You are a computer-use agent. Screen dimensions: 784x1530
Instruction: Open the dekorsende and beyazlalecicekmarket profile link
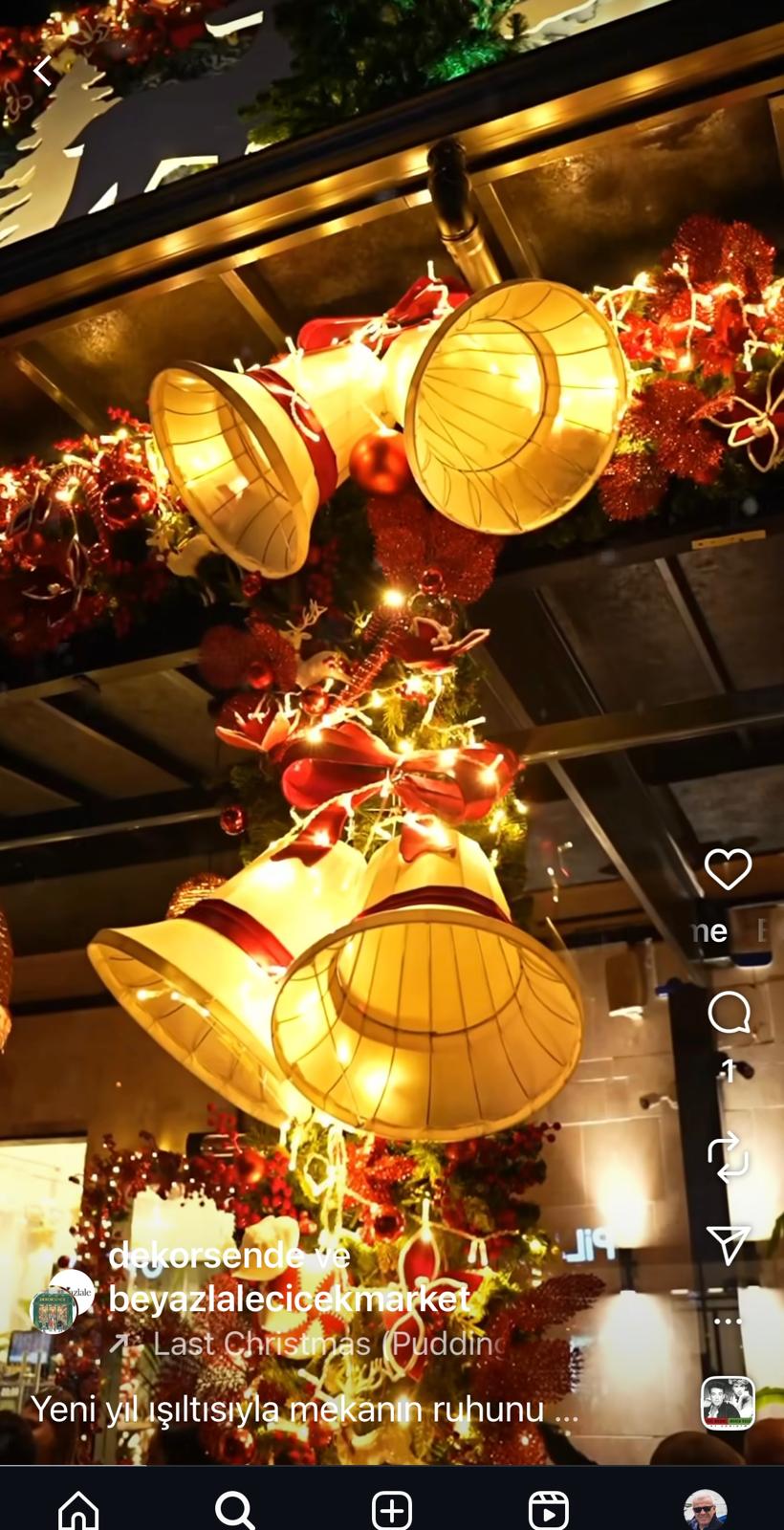click(x=289, y=1277)
